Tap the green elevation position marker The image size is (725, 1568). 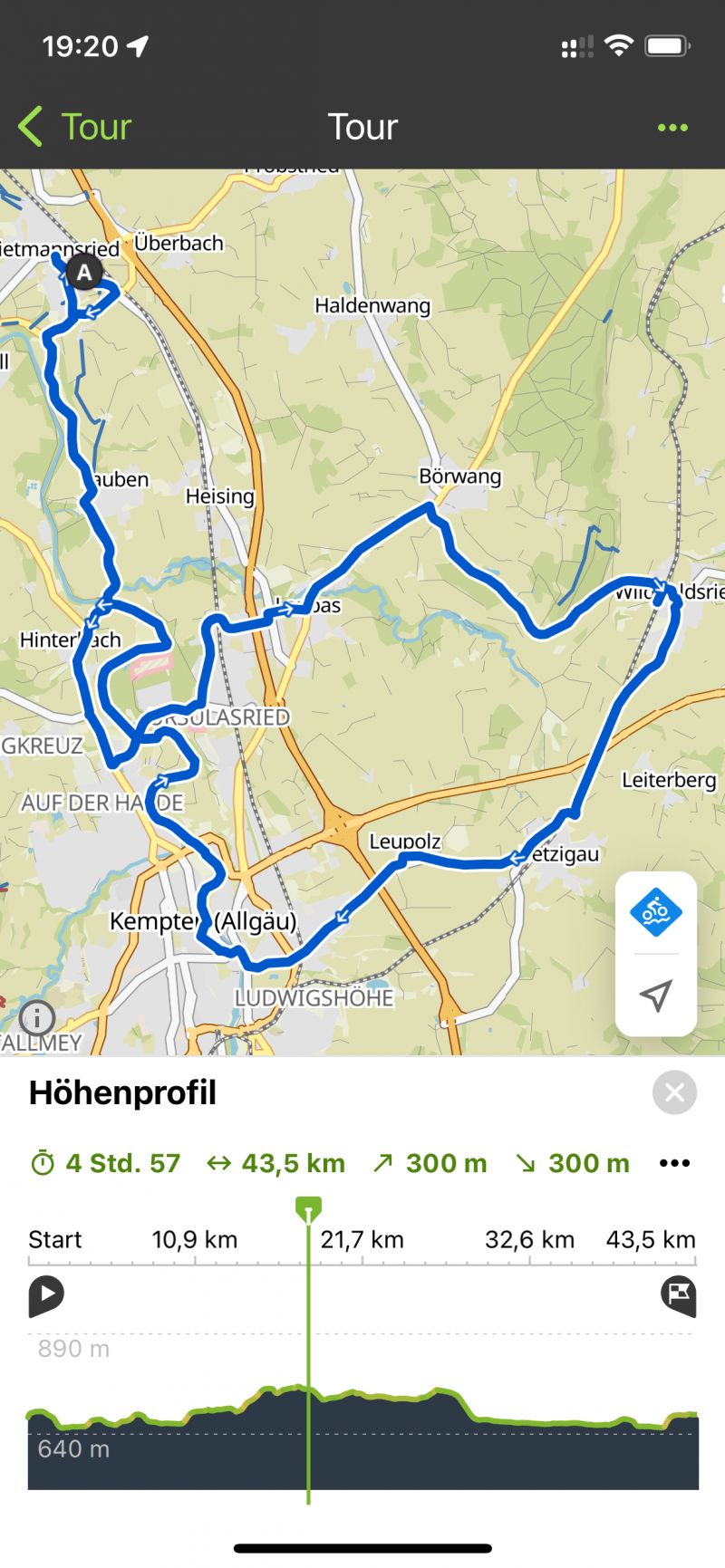[x=308, y=1209]
